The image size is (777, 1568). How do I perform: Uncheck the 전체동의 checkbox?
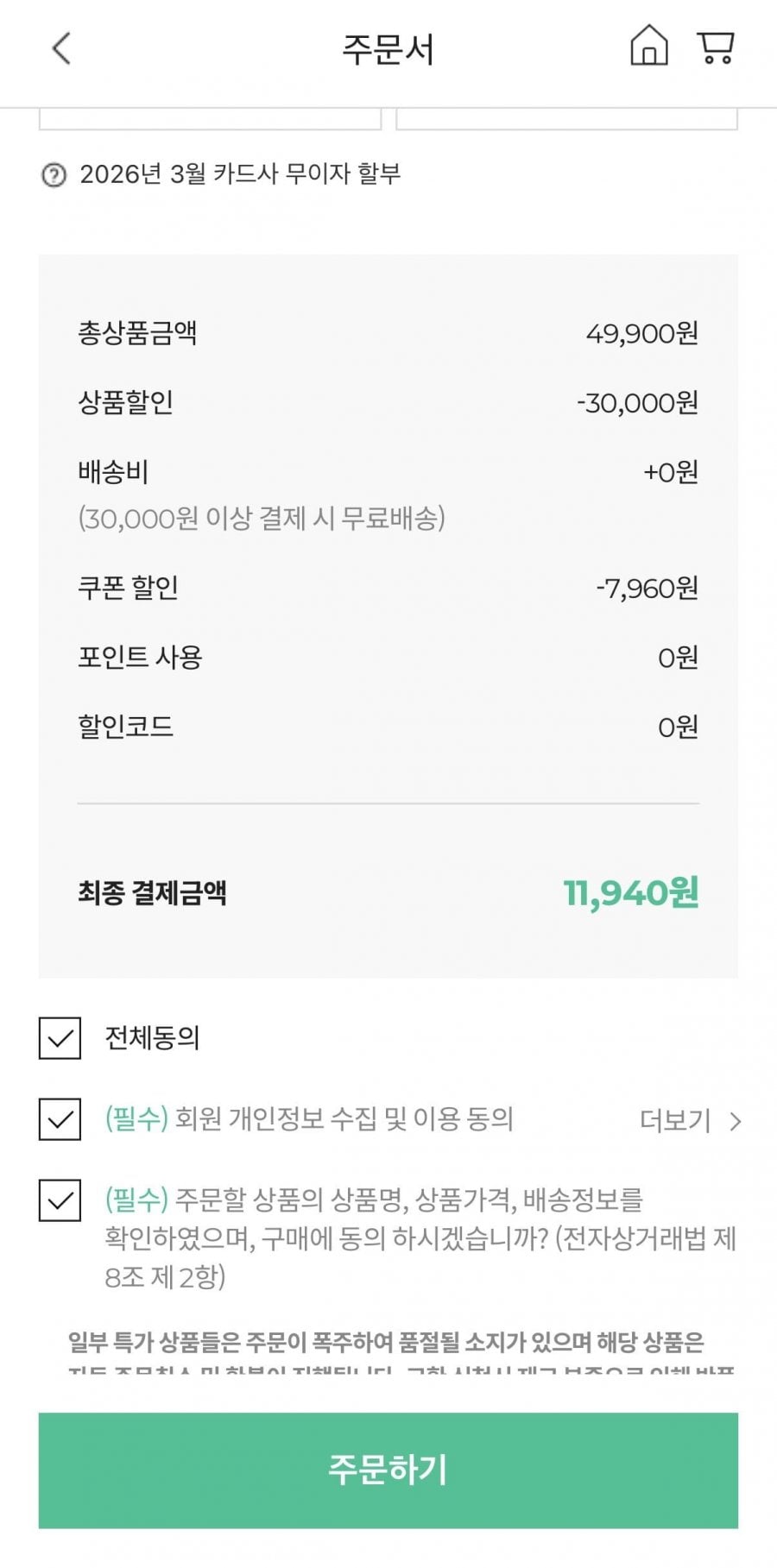[x=60, y=1037]
